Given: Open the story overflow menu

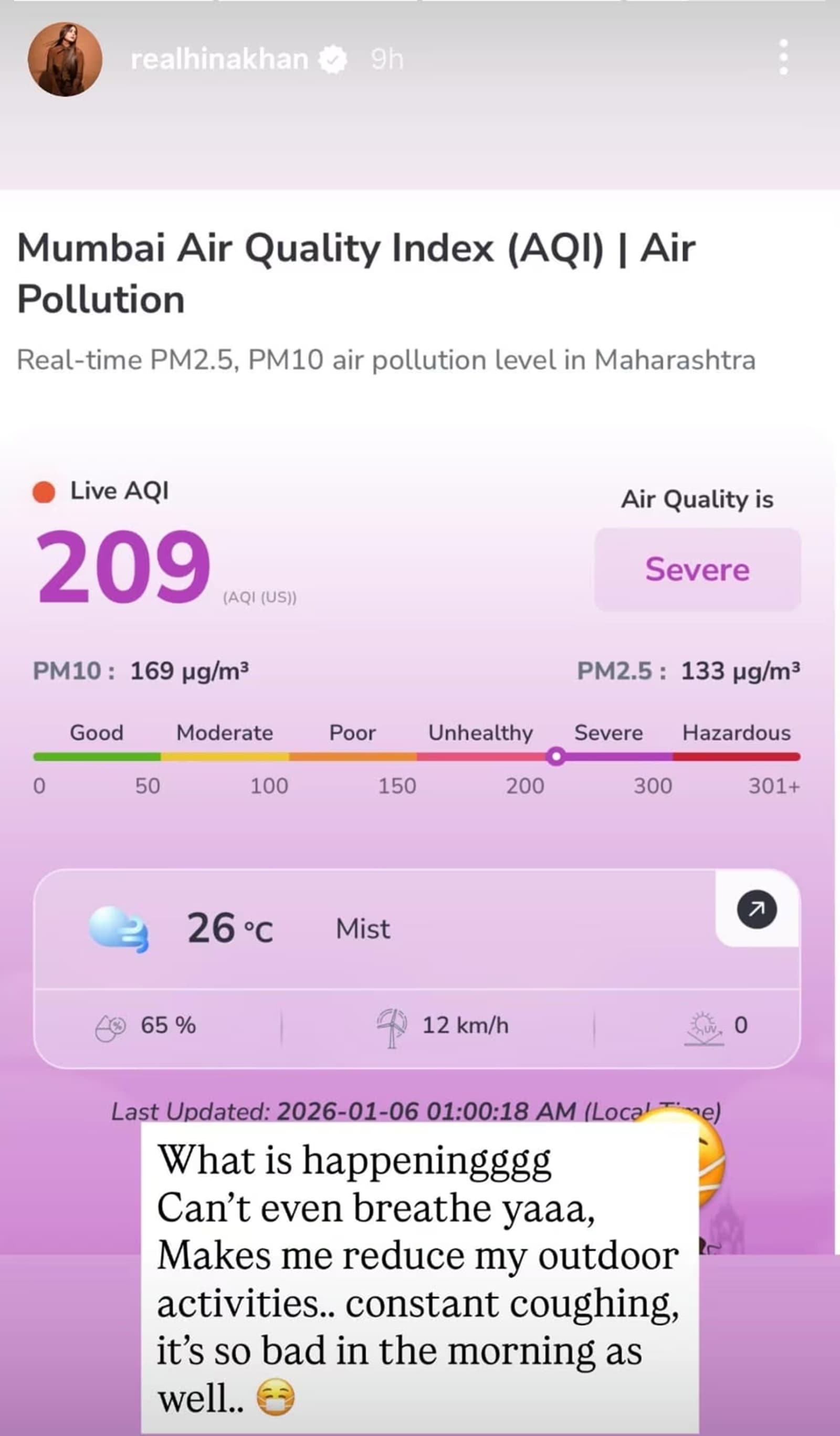Looking at the screenshot, I should click(784, 58).
